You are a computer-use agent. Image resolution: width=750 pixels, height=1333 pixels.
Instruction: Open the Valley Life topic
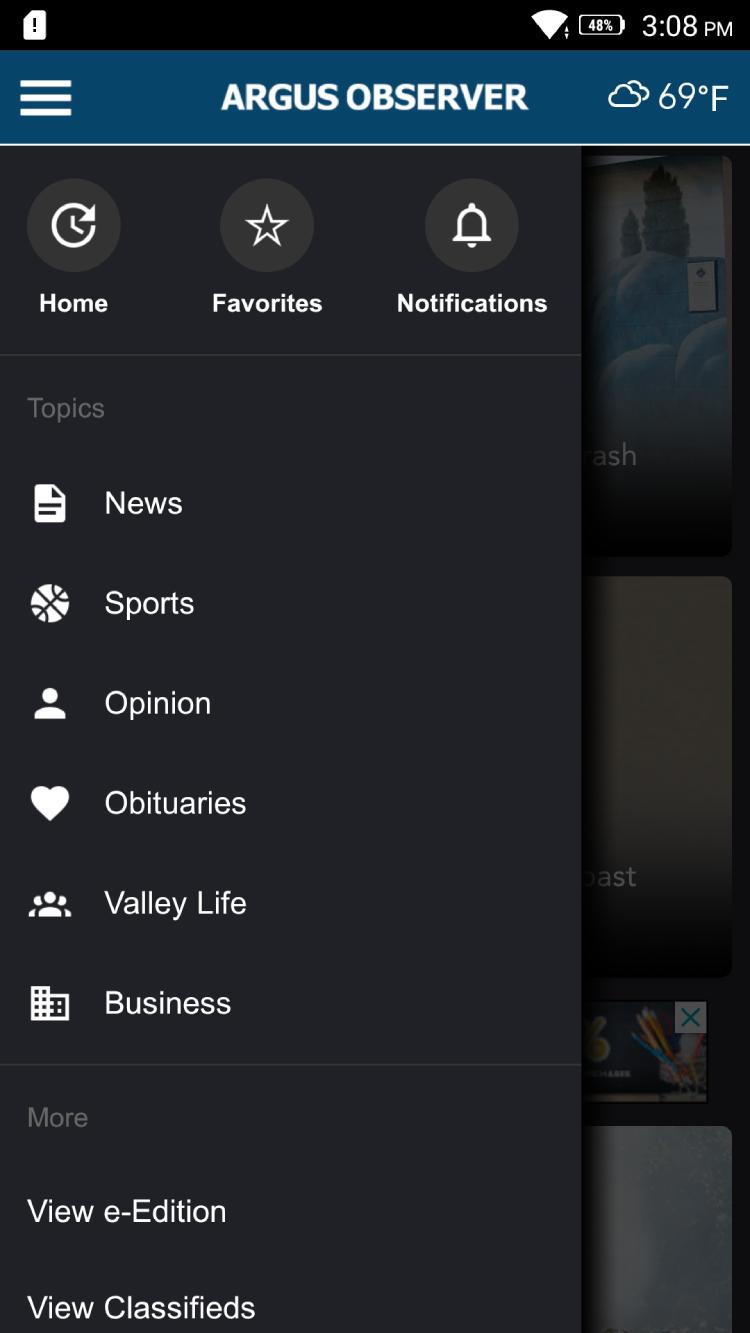point(175,903)
